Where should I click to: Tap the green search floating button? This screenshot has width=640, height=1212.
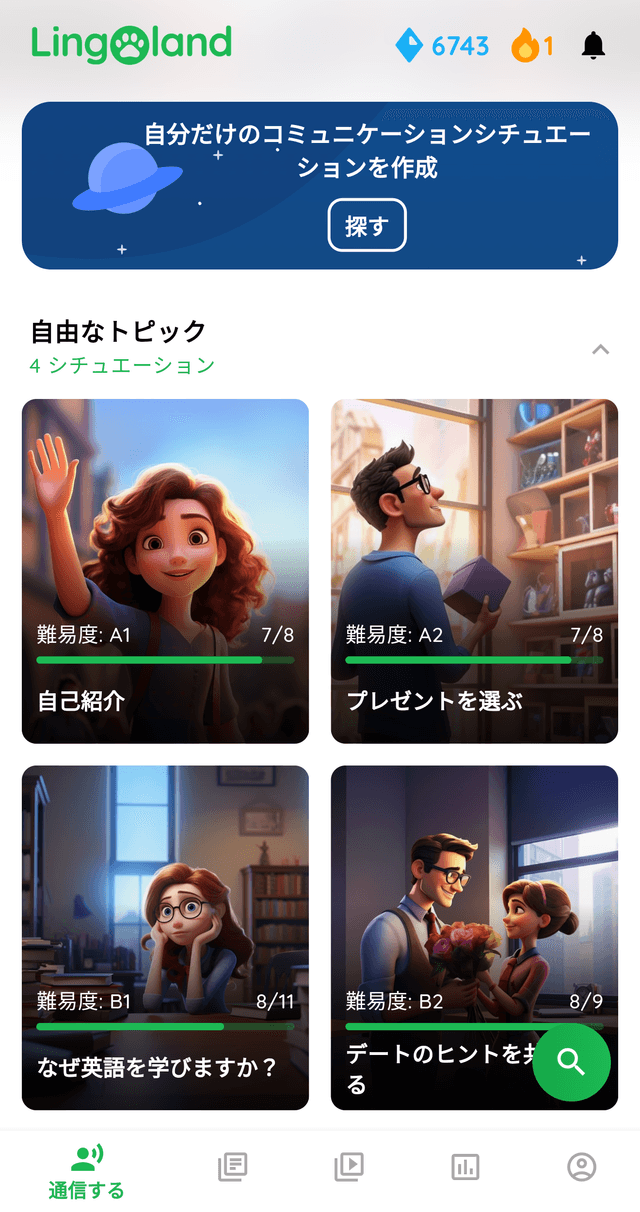coord(571,1061)
